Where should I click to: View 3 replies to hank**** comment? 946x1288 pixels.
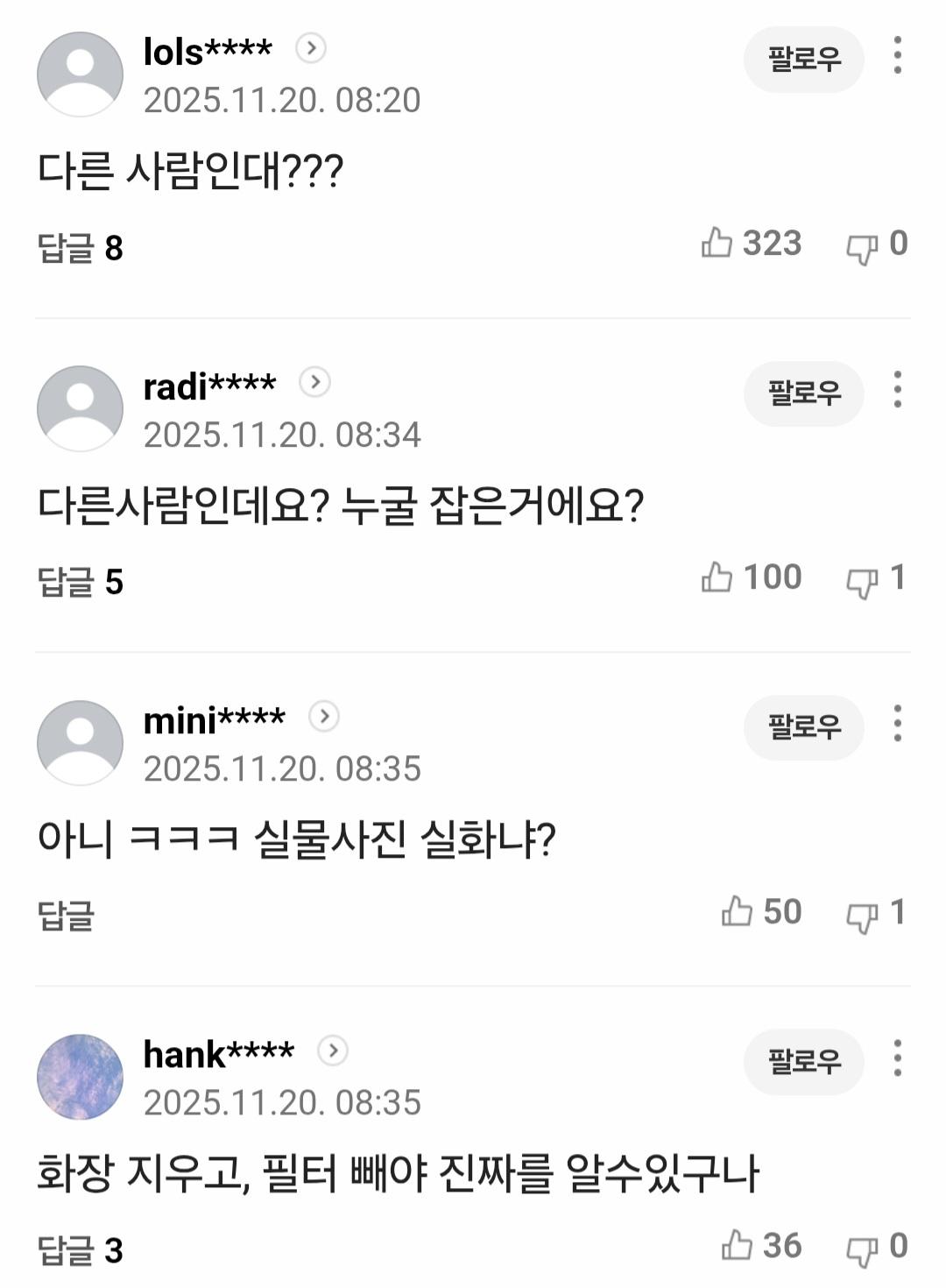[x=80, y=1250]
